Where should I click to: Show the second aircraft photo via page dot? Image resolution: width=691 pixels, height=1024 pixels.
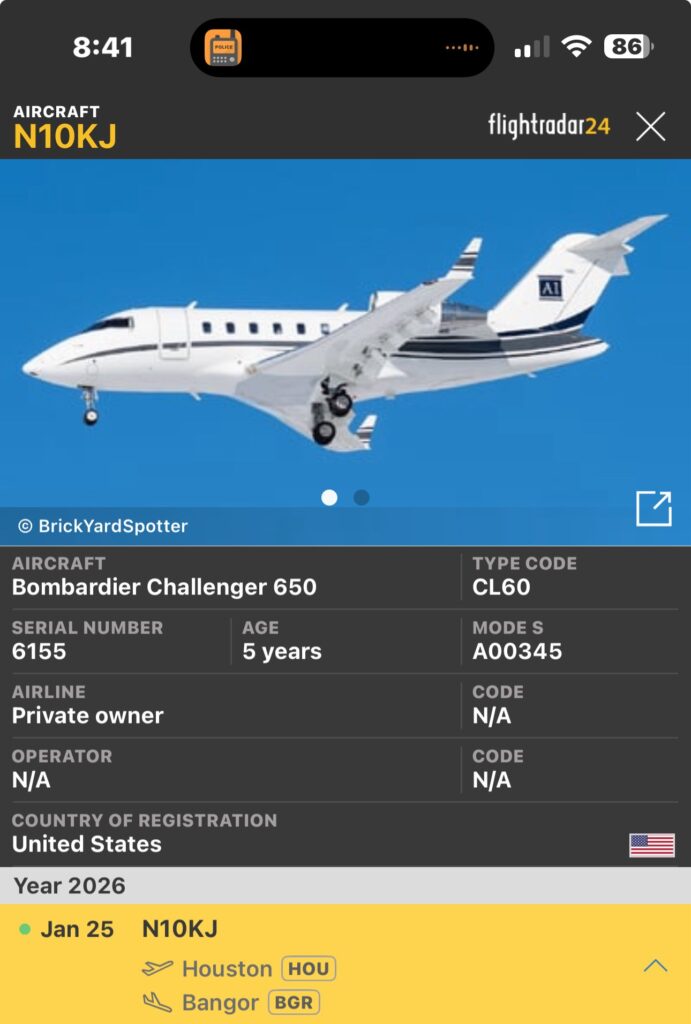[361, 497]
